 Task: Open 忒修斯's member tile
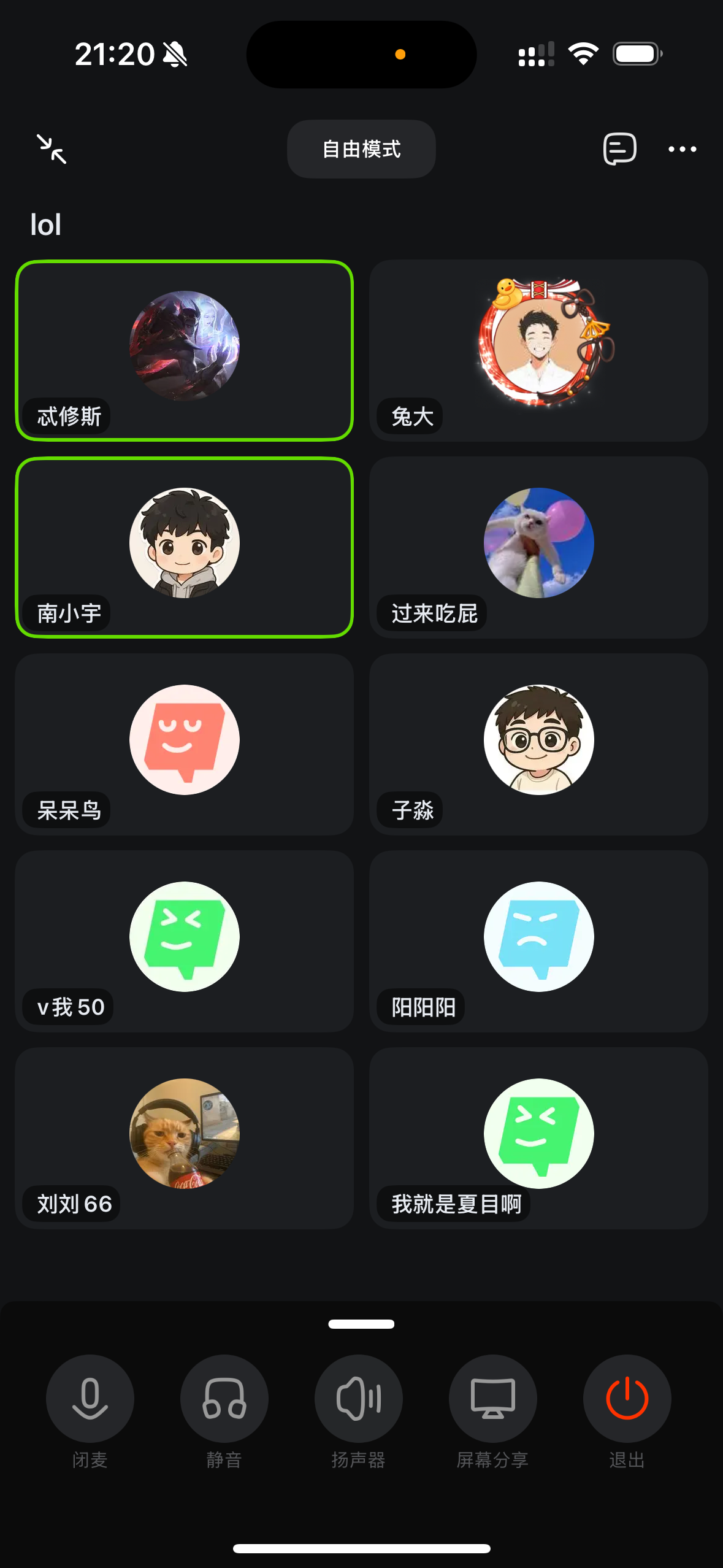pyautogui.click(x=185, y=350)
